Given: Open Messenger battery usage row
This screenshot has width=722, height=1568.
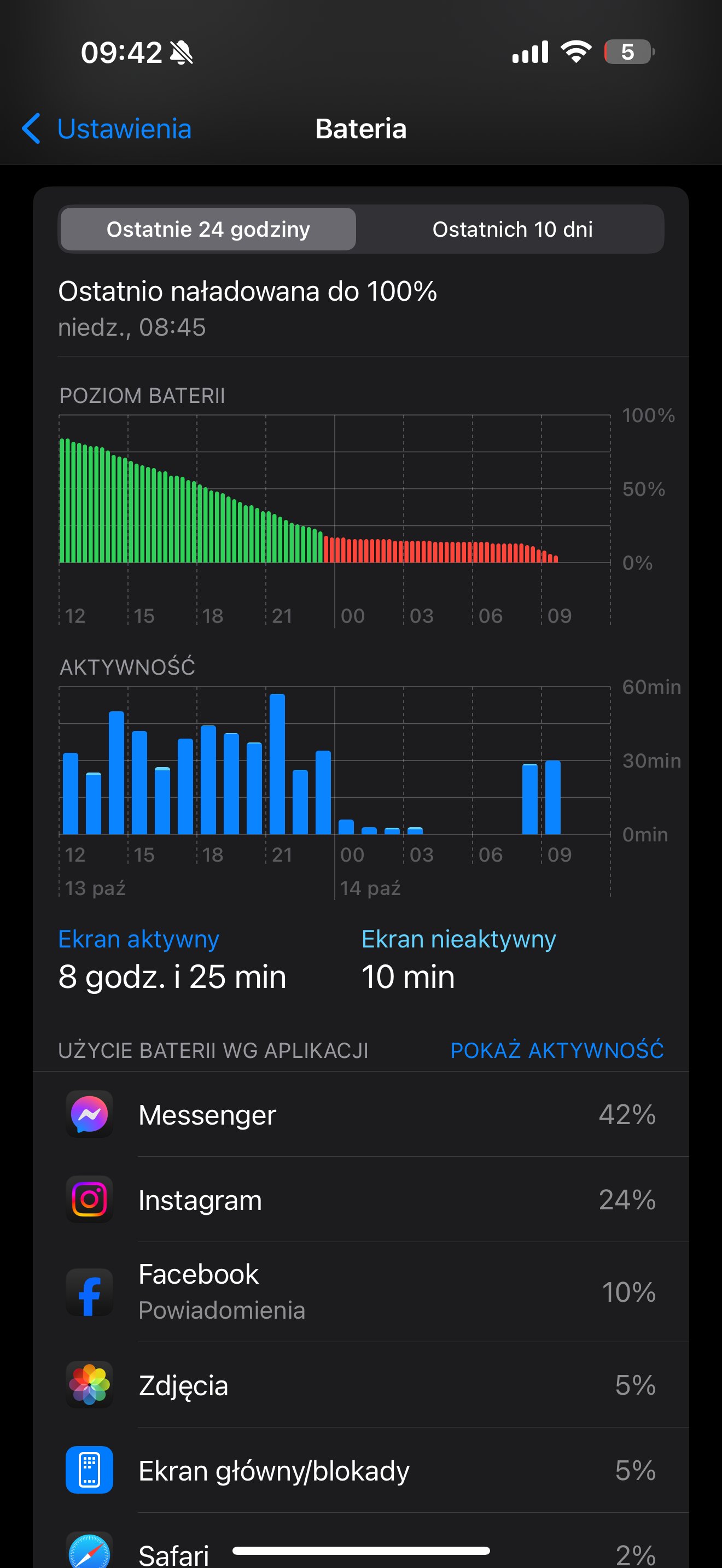Looking at the screenshot, I should (361, 1115).
